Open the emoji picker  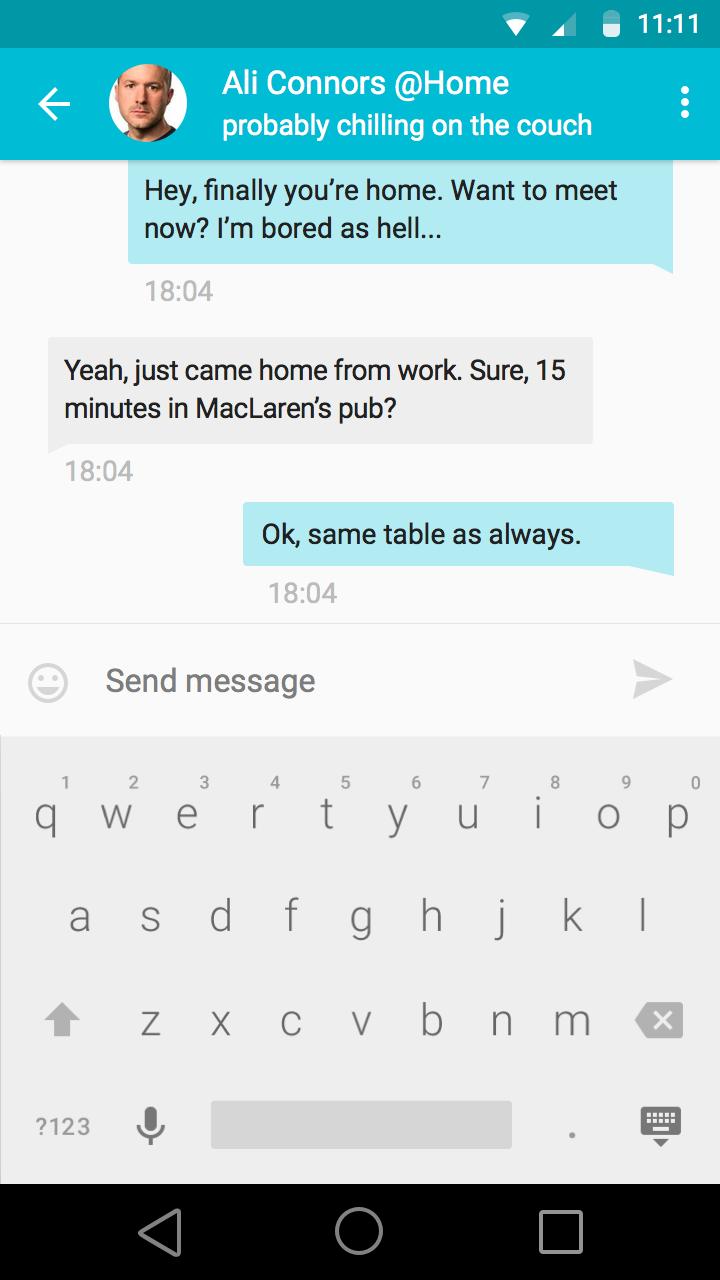click(x=48, y=683)
